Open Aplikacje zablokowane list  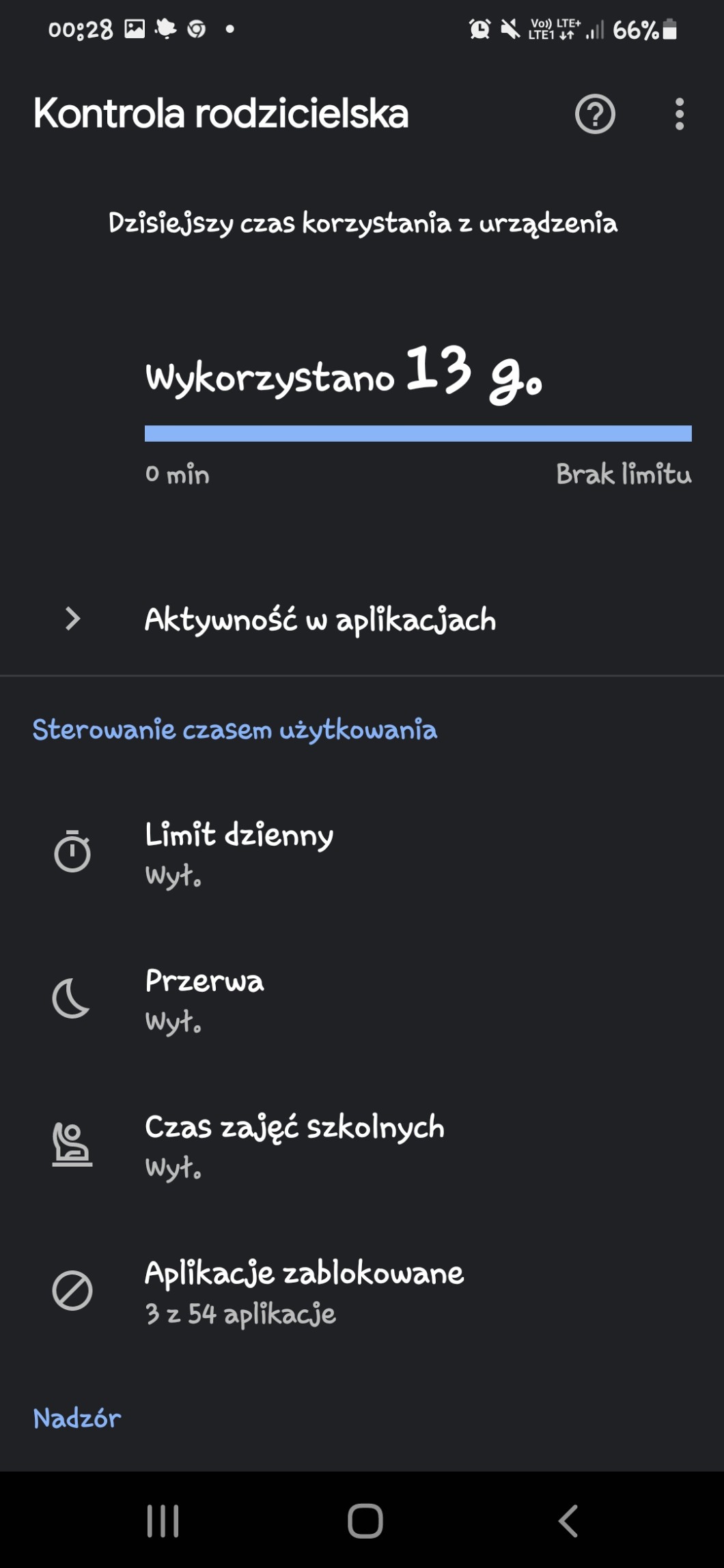tap(304, 1291)
